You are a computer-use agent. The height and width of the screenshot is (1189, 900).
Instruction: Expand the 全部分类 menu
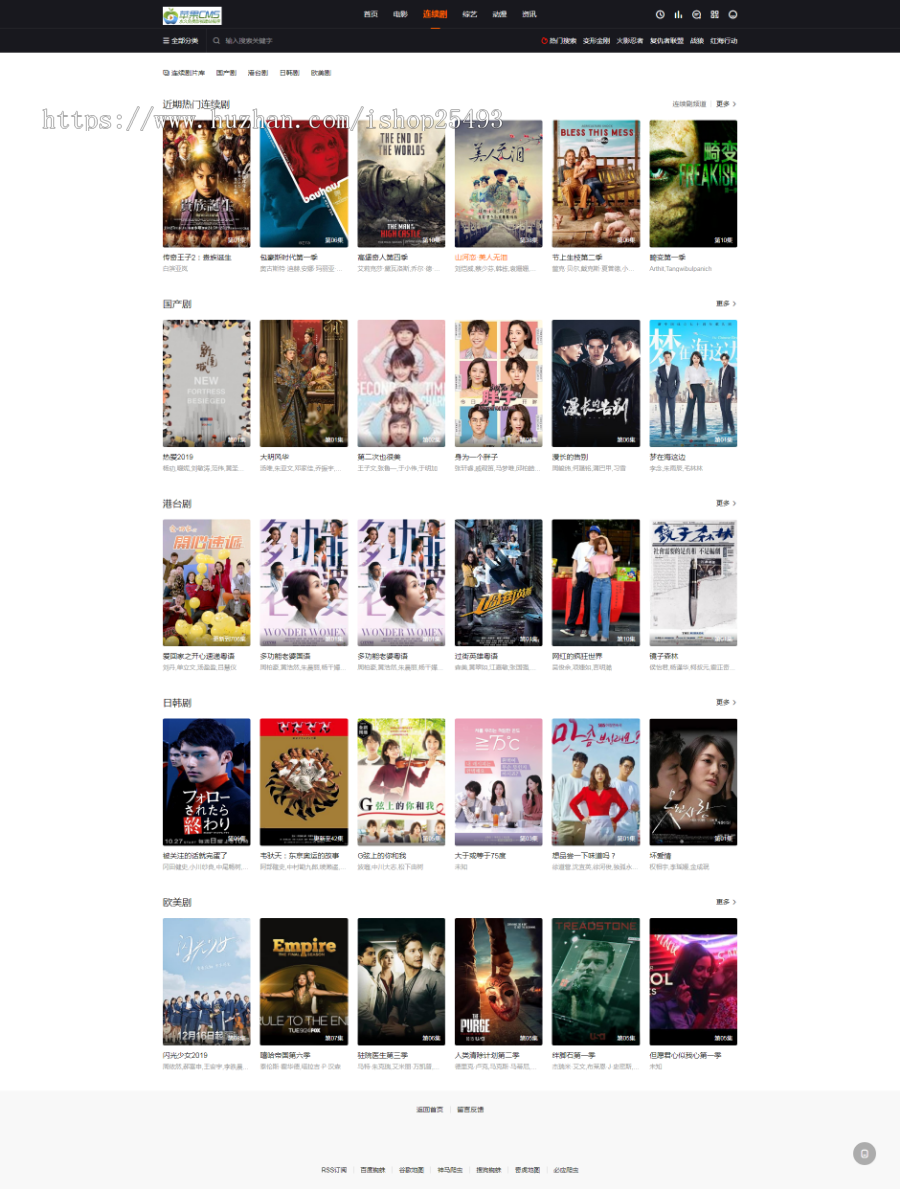pyautogui.click(x=181, y=41)
